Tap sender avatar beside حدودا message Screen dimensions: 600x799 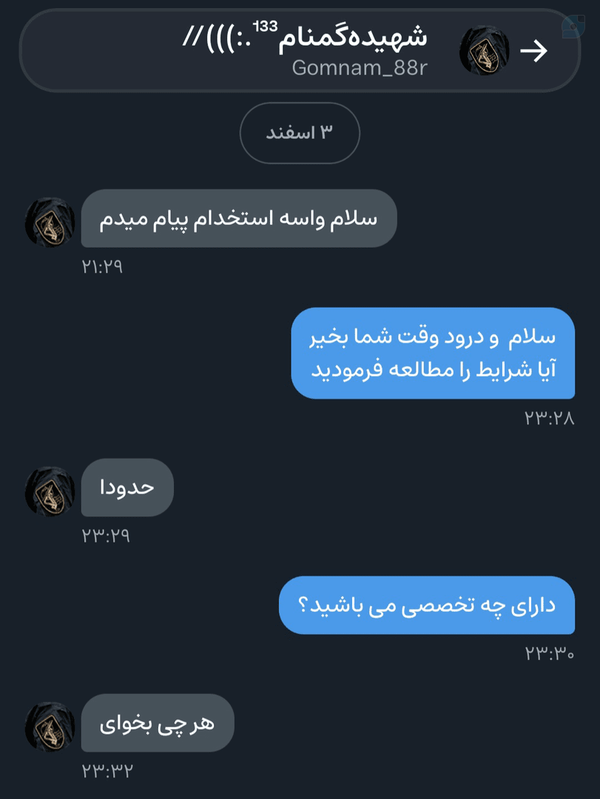coord(50,492)
